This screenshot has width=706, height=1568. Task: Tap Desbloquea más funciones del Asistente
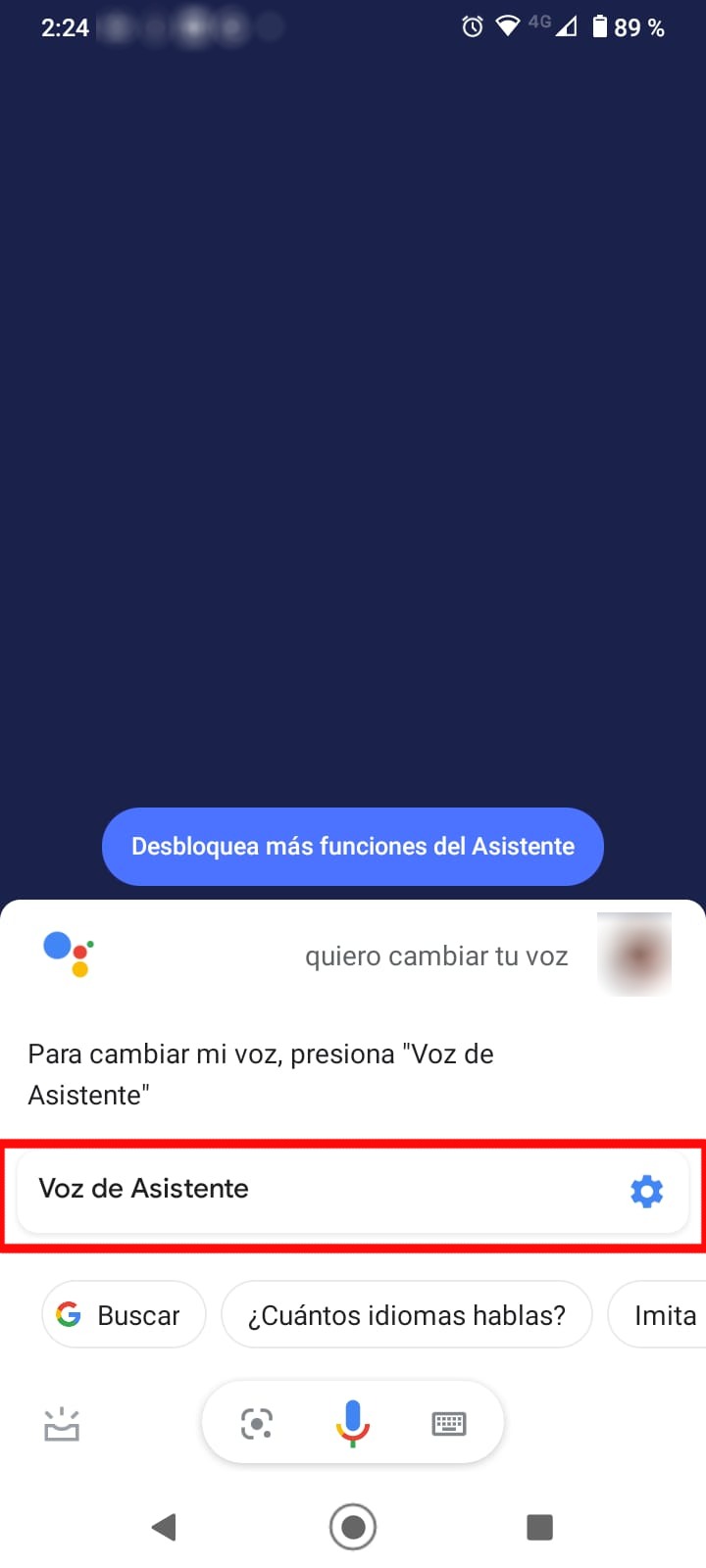(352, 847)
